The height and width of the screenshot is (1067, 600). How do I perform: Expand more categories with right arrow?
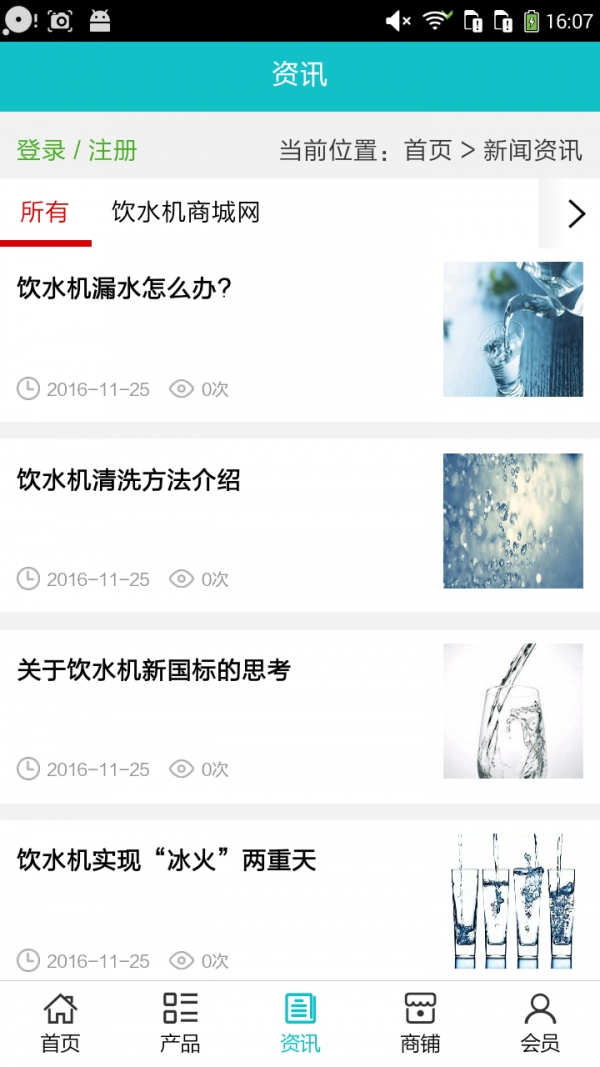576,213
